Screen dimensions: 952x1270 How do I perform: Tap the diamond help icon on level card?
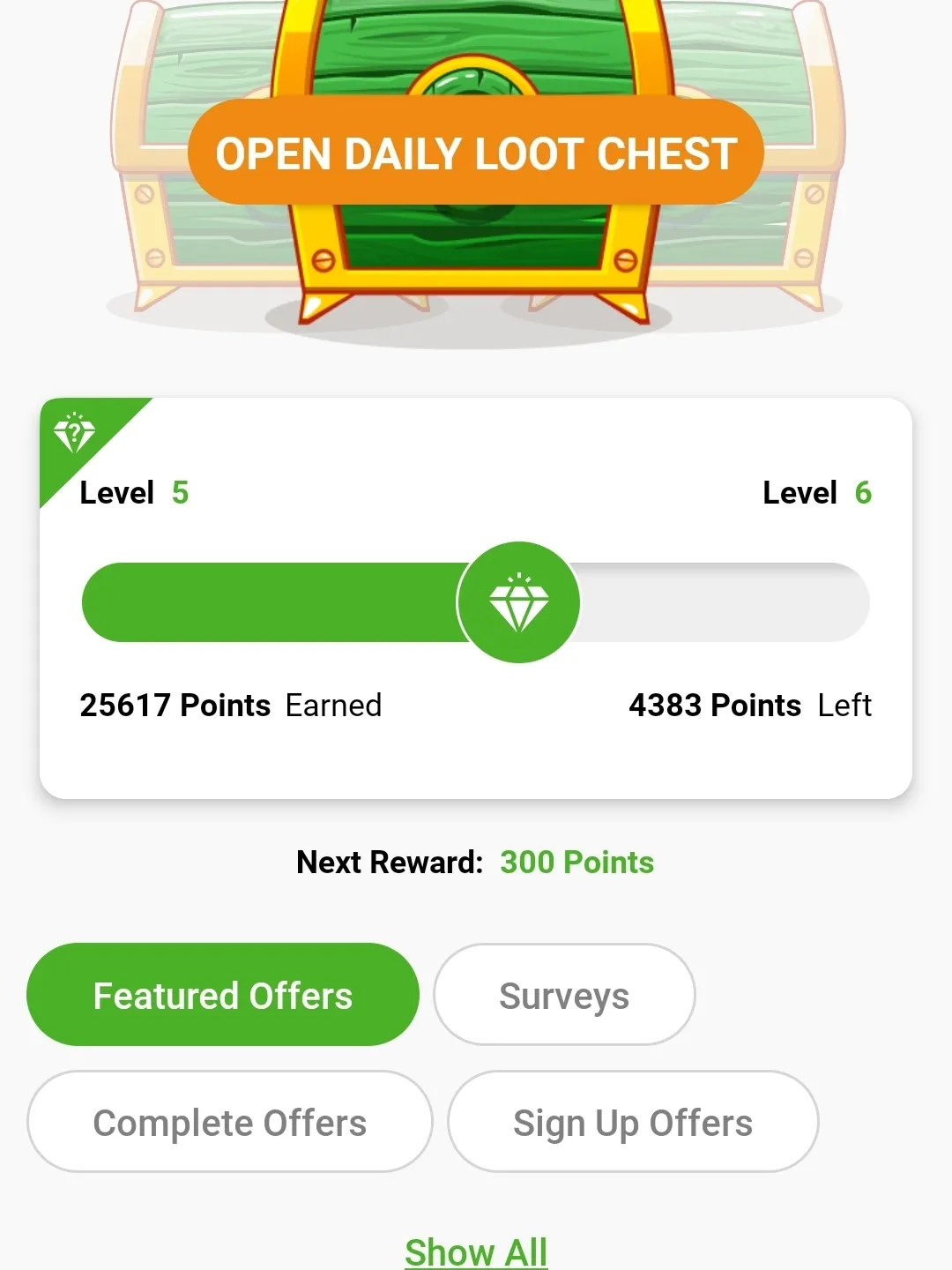coord(75,433)
